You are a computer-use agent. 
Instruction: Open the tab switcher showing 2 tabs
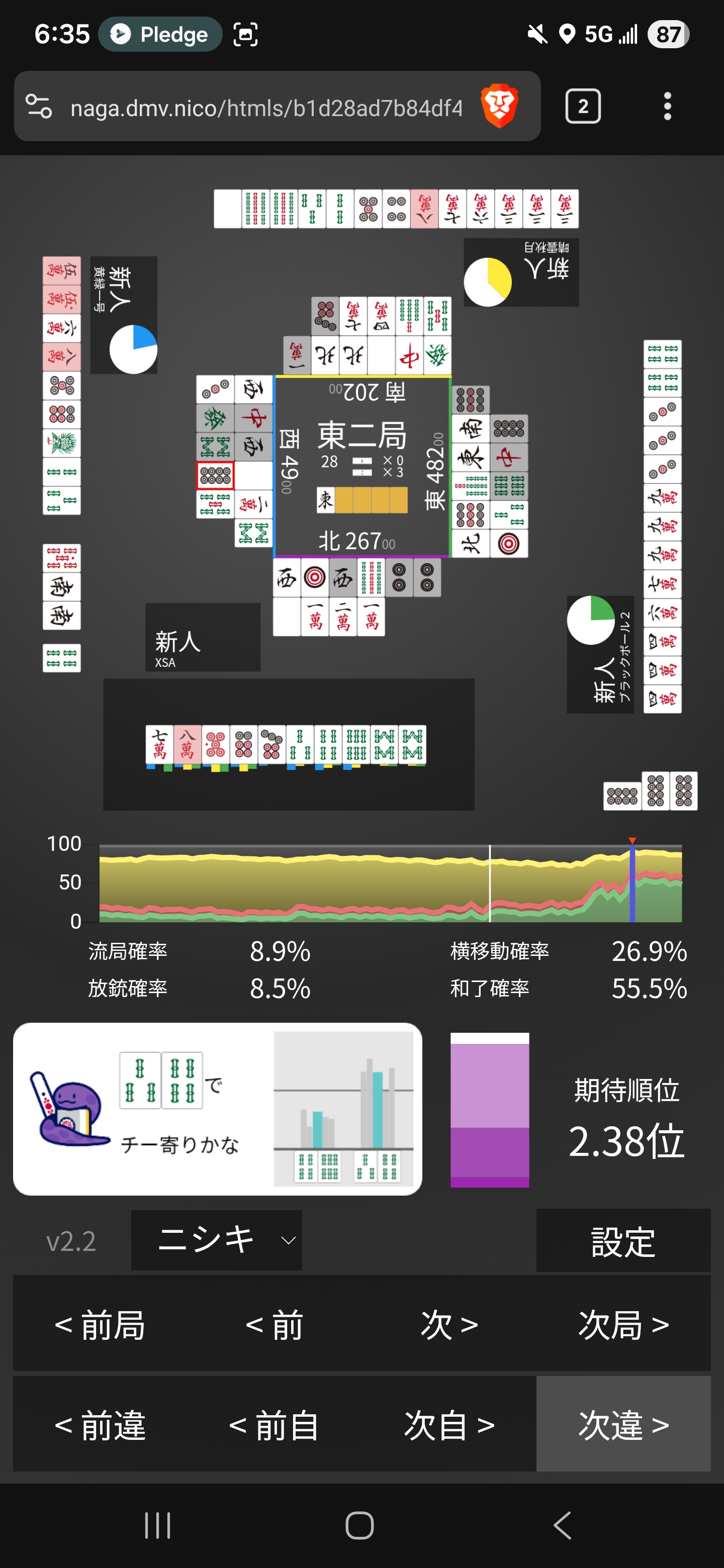(583, 107)
